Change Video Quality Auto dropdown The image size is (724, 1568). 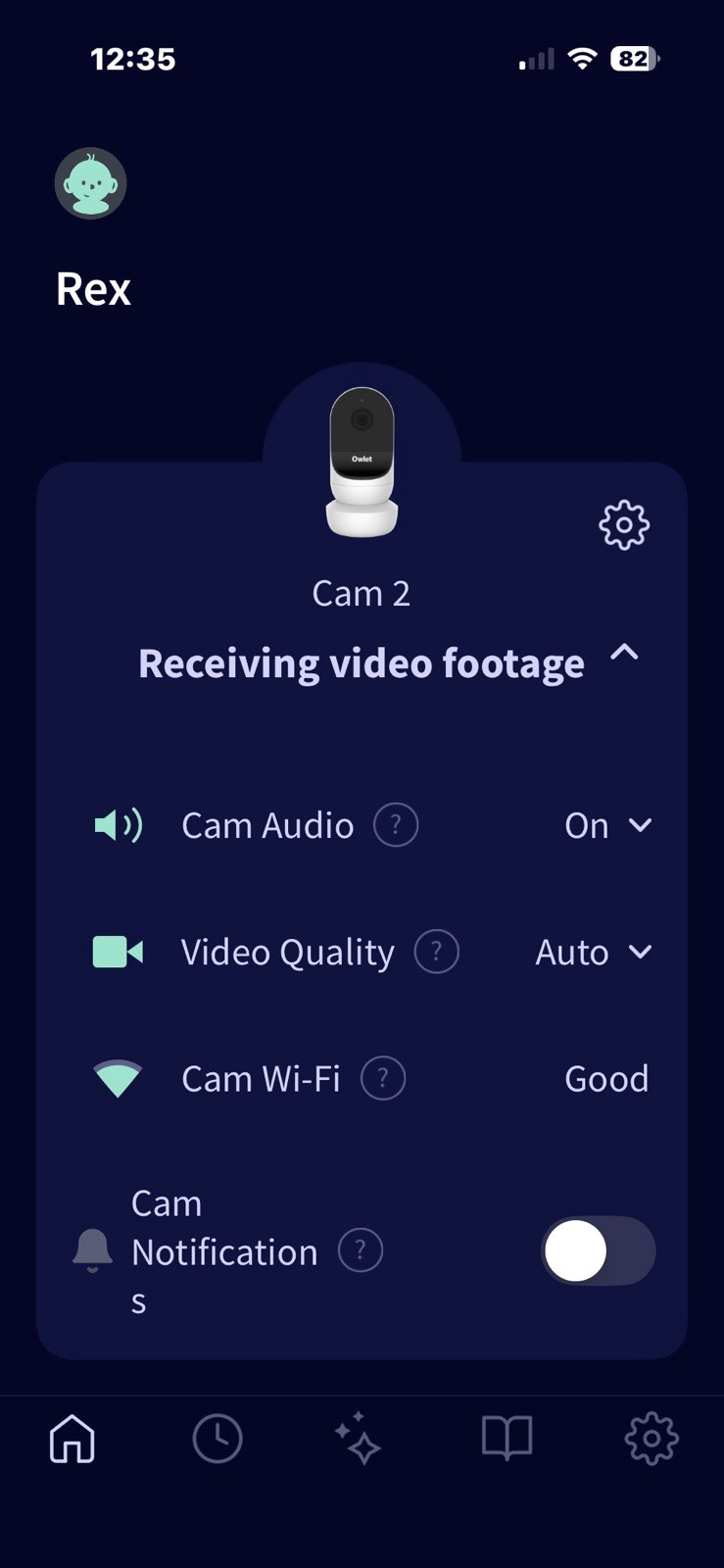pos(594,952)
